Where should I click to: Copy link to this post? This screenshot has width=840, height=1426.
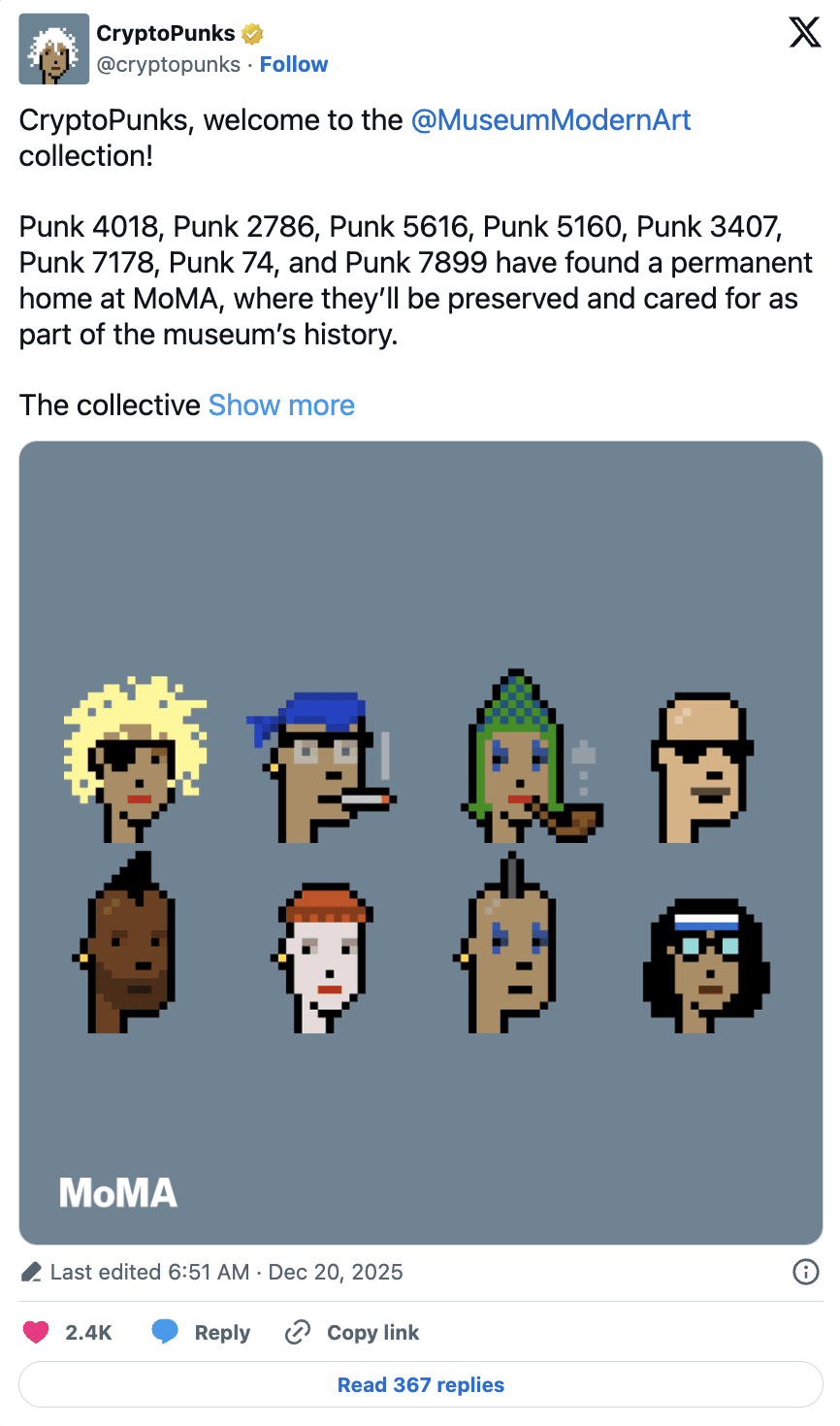point(352,1333)
